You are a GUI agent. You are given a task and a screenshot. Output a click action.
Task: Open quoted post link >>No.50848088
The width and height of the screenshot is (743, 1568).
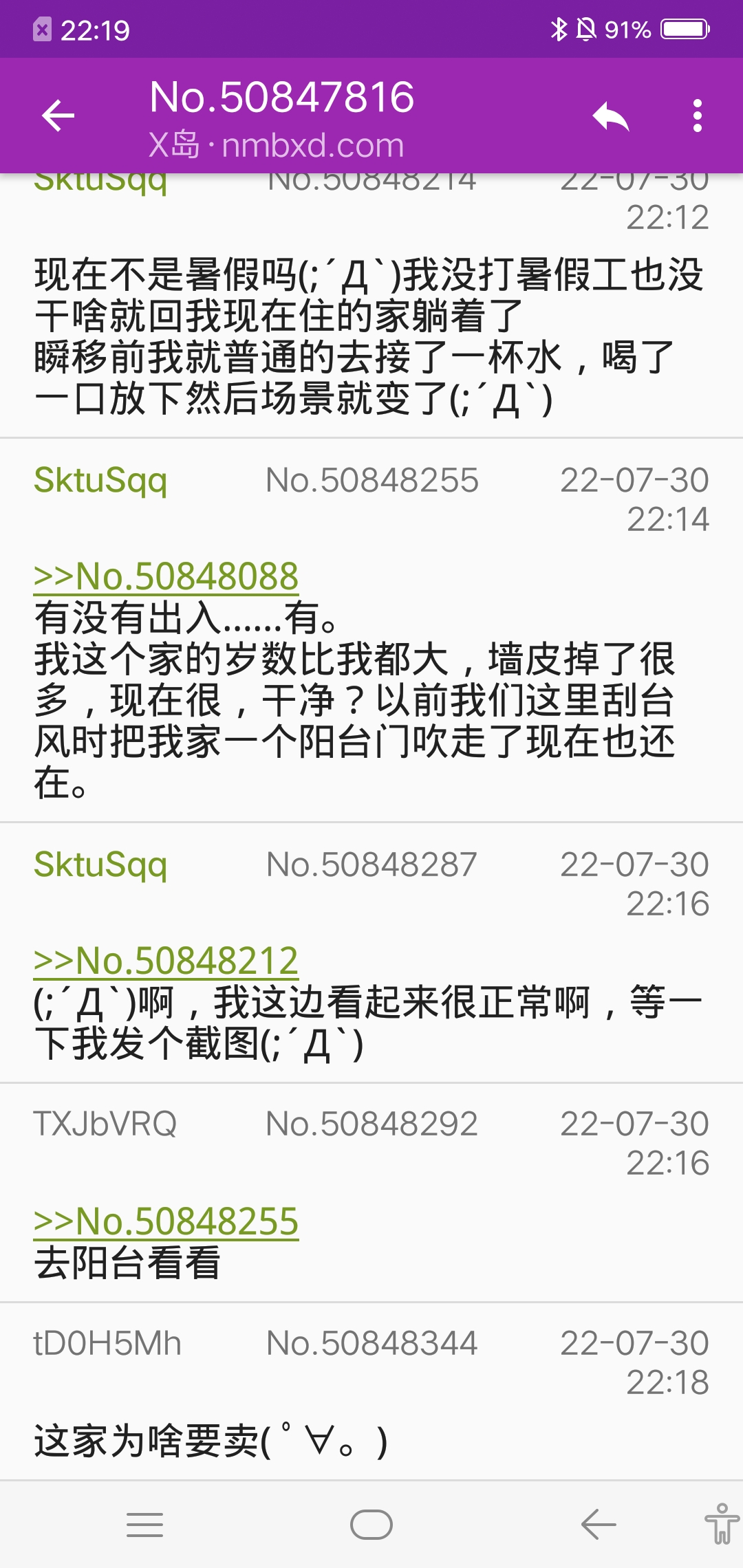tap(166, 576)
